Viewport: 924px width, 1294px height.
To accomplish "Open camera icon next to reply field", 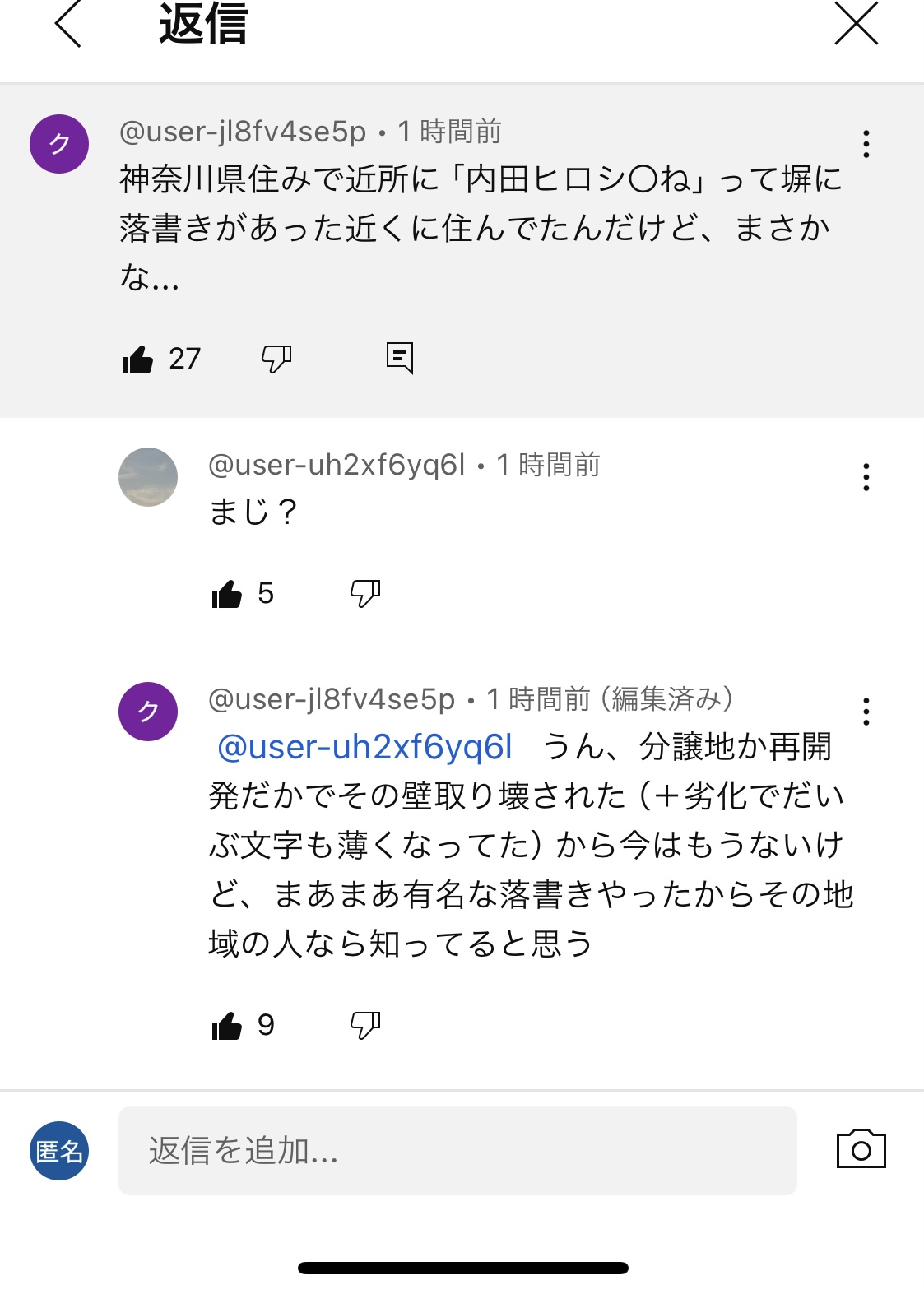I will pos(861,1149).
